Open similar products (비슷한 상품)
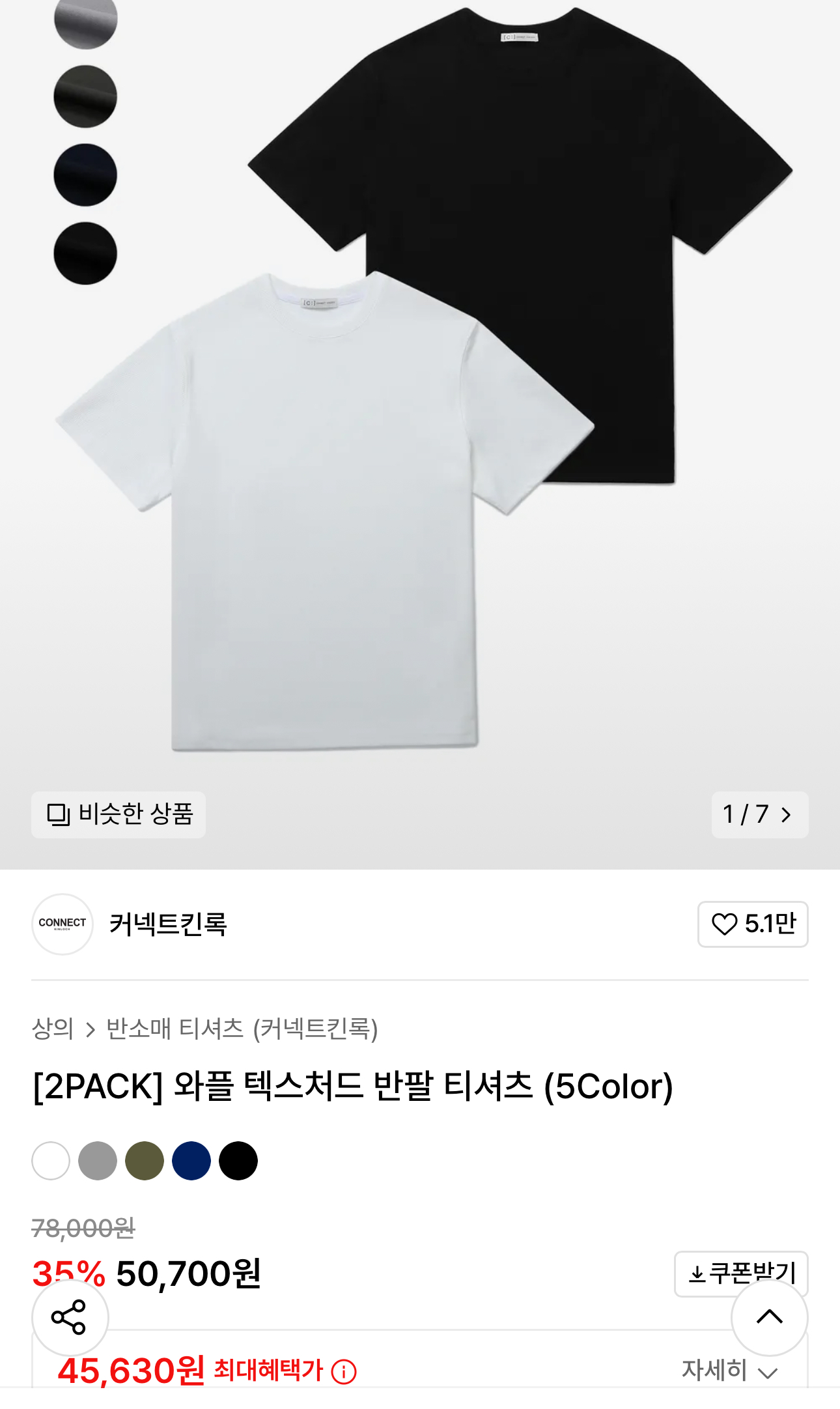 [119, 814]
